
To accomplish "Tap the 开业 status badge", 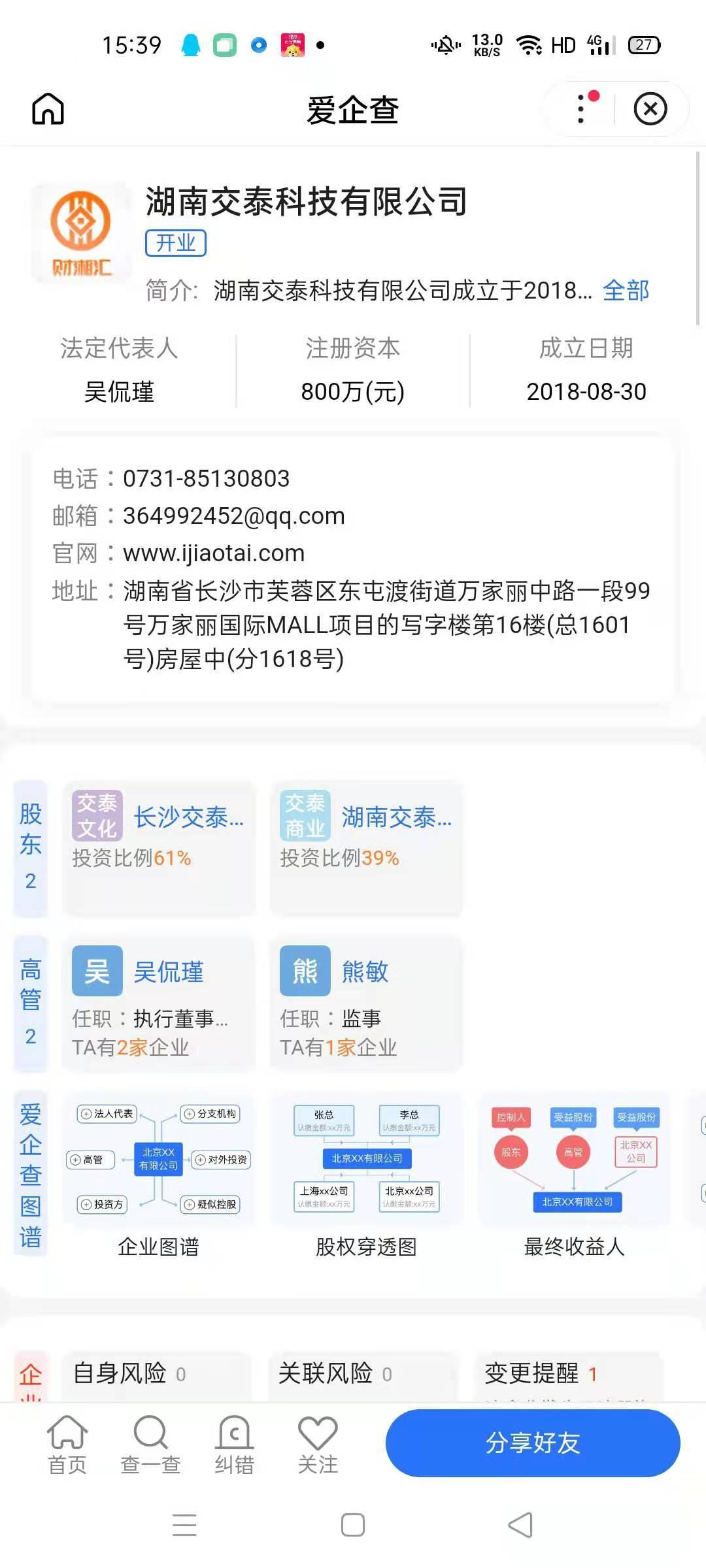I will 175,242.
